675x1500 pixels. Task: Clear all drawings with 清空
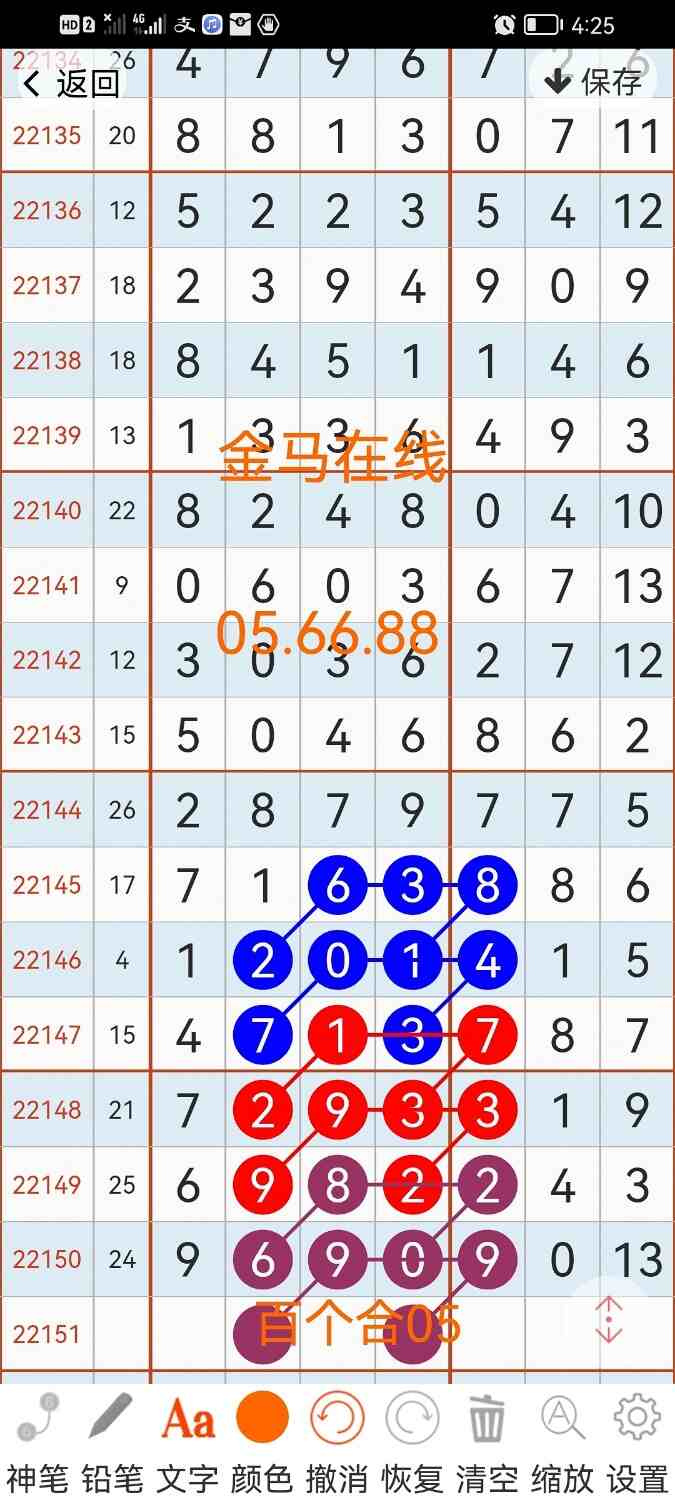tap(487, 1435)
